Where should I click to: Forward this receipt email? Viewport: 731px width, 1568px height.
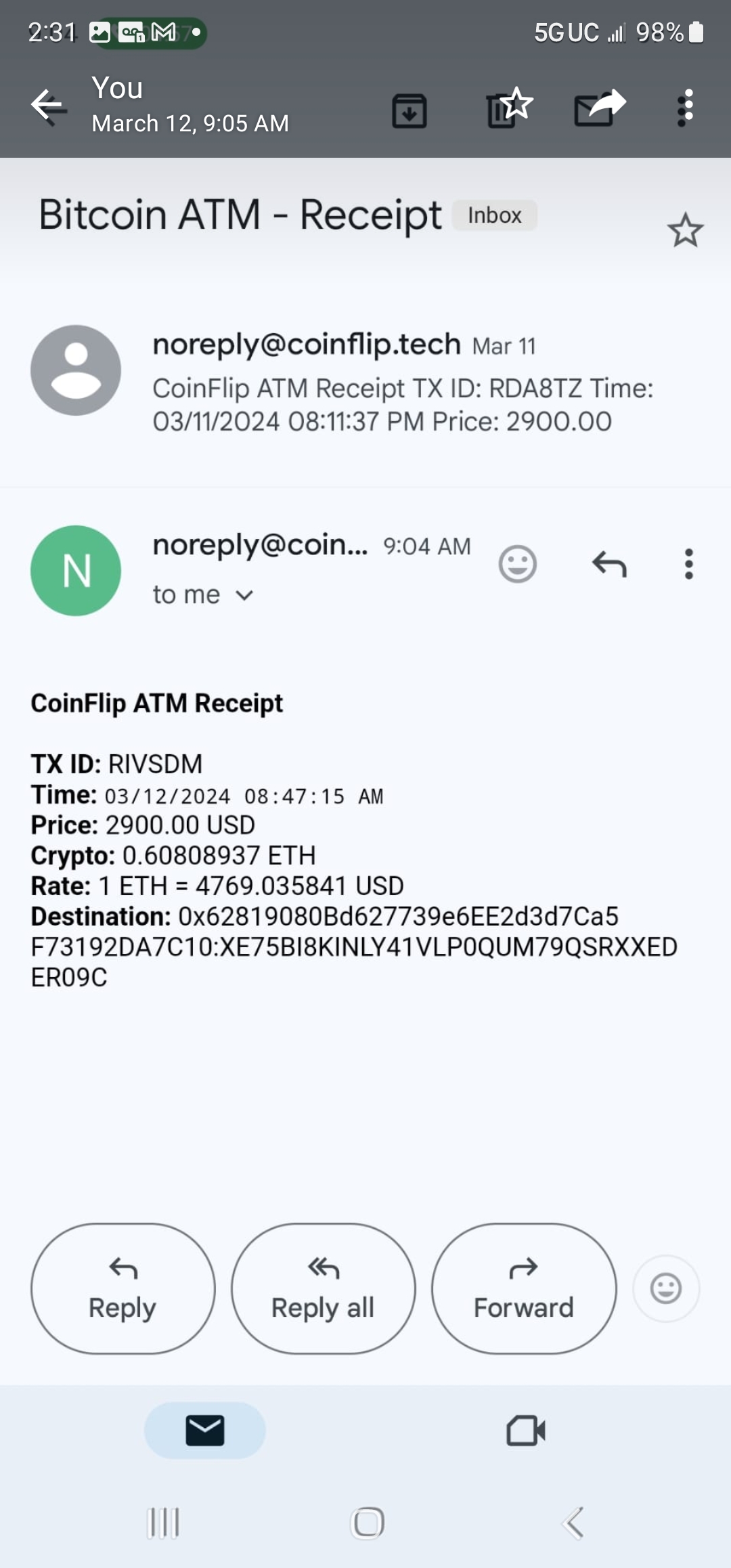pyautogui.click(x=524, y=1288)
